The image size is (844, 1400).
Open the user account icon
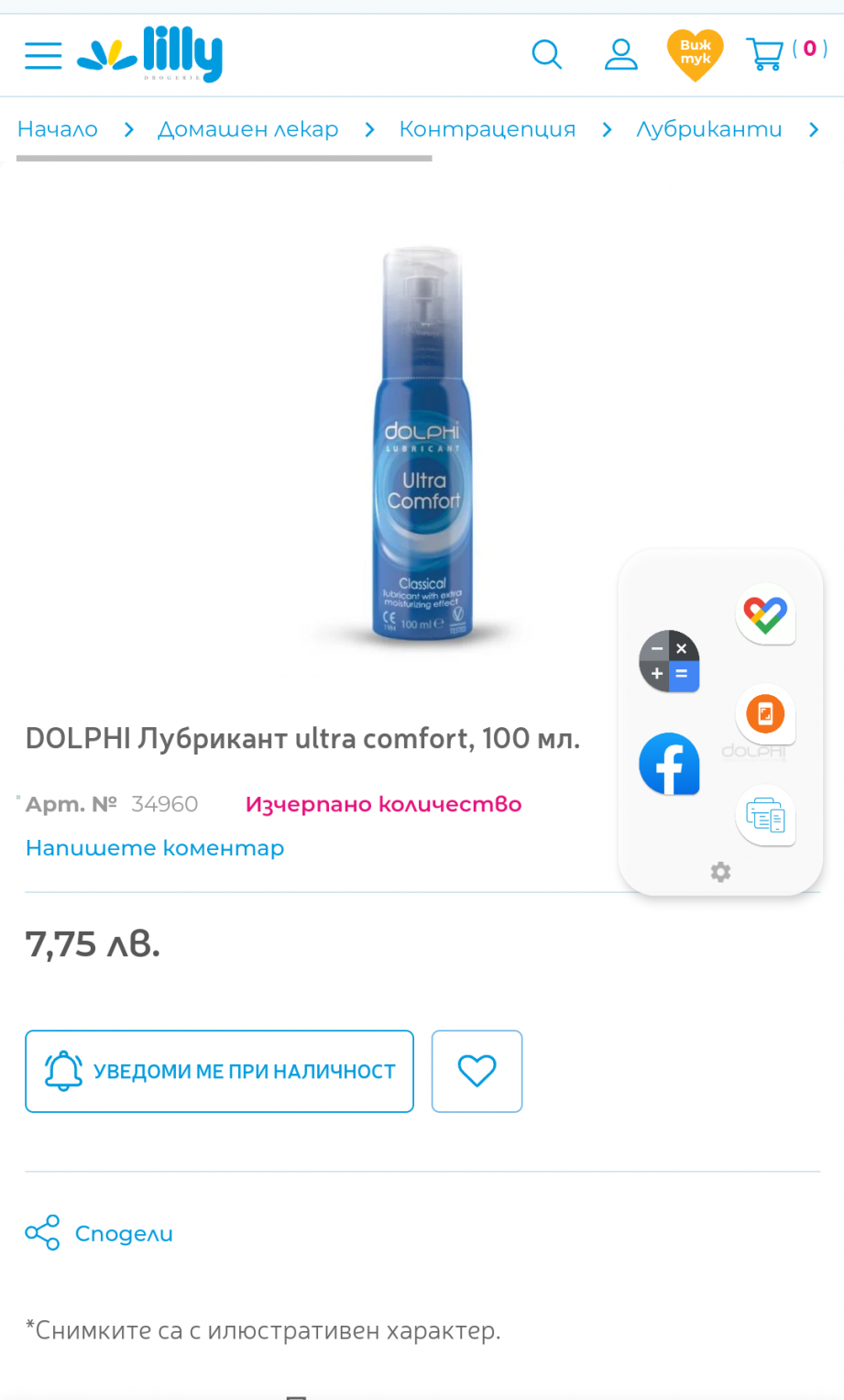pos(620,55)
